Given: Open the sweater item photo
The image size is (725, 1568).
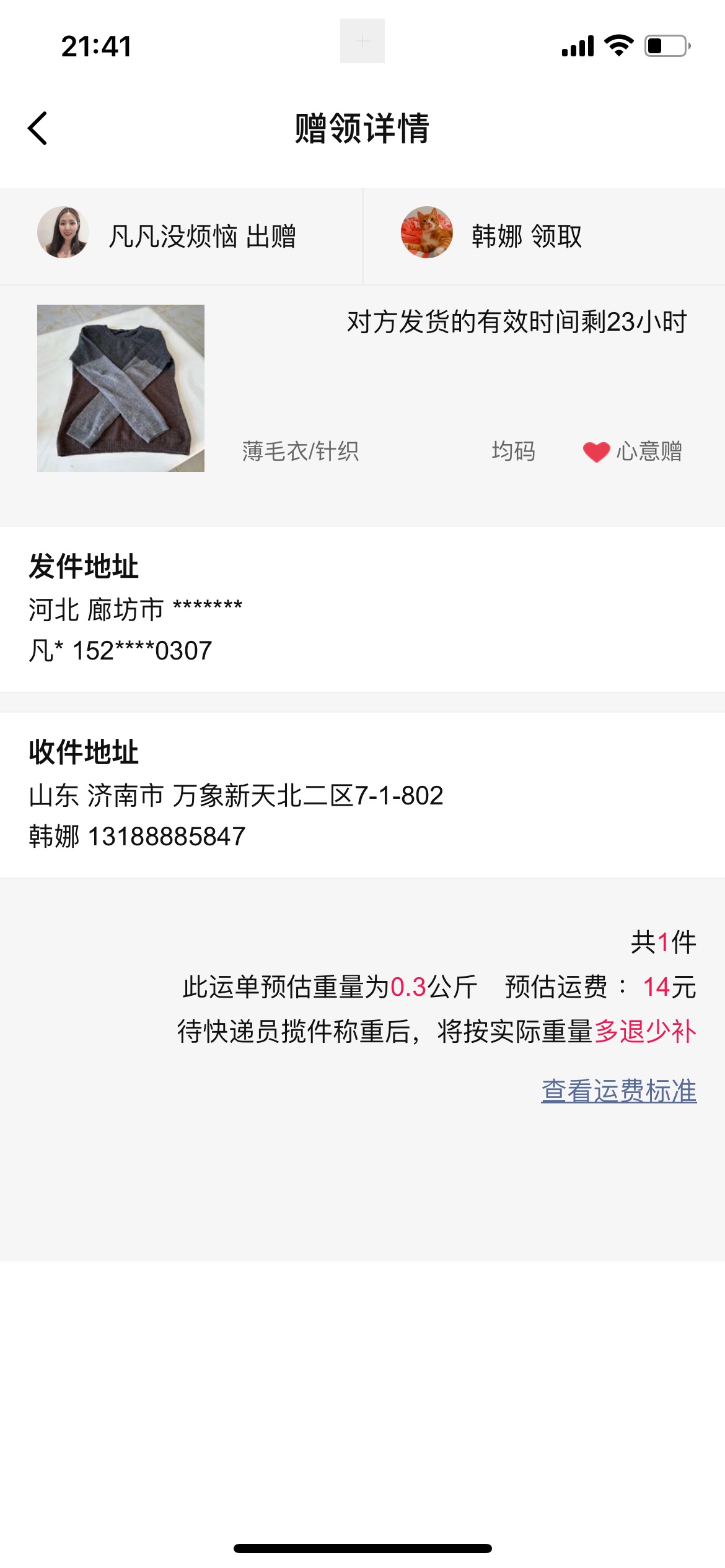Looking at the screenshot, I should pyautogui.click(x=121, y=388).
